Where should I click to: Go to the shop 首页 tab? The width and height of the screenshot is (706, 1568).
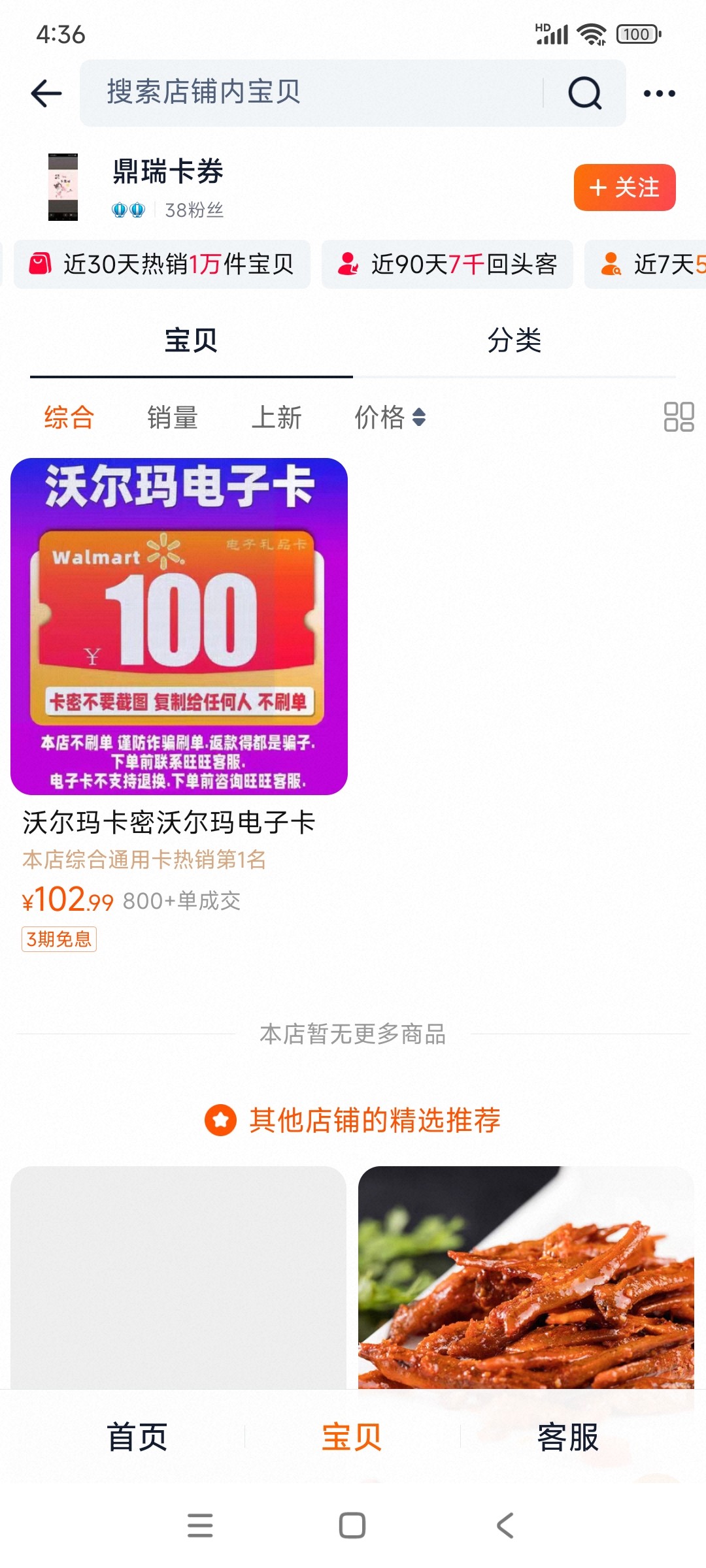coord(137,1437)
